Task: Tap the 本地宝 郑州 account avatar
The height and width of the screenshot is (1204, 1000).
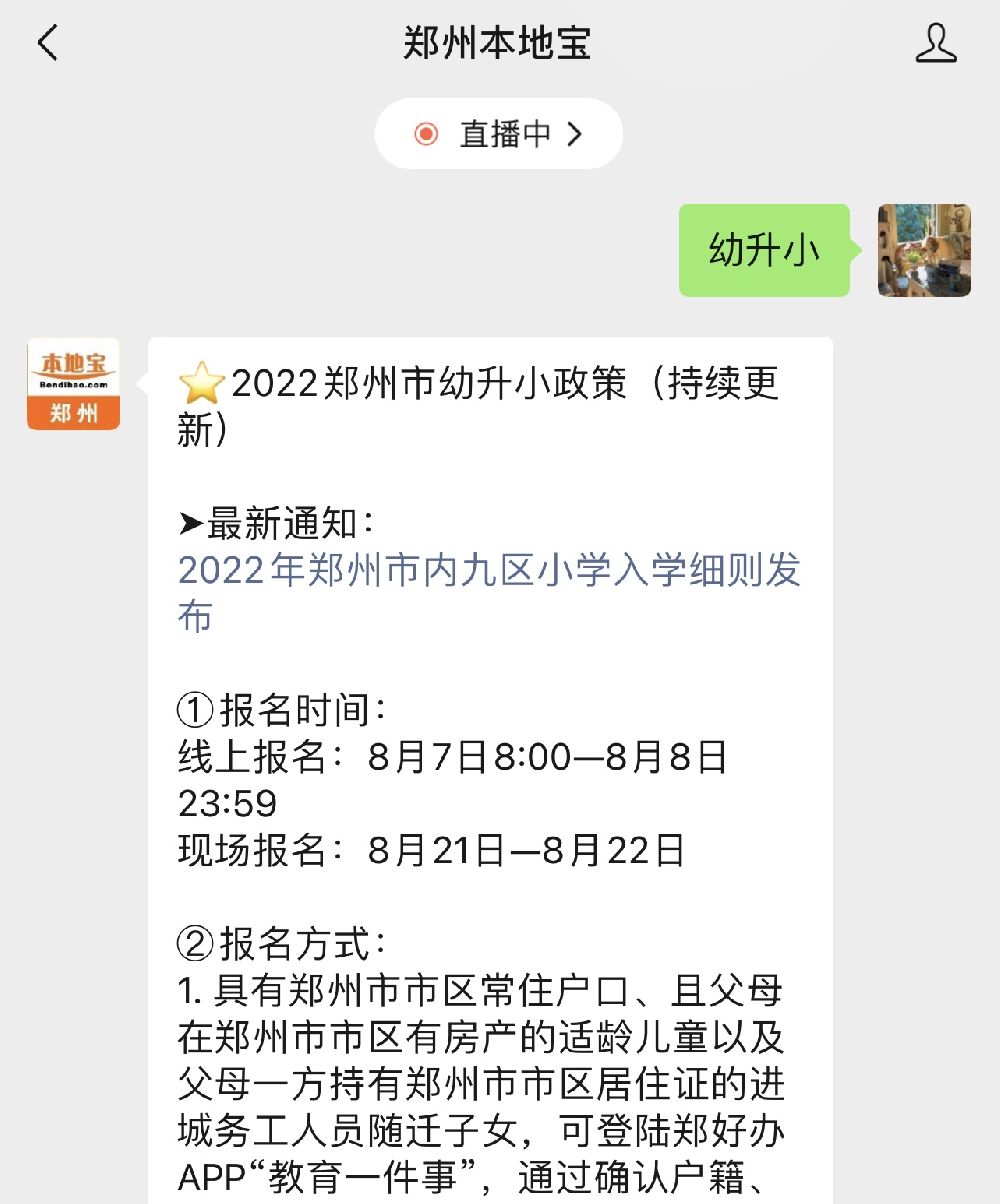Action: (74, 384)
